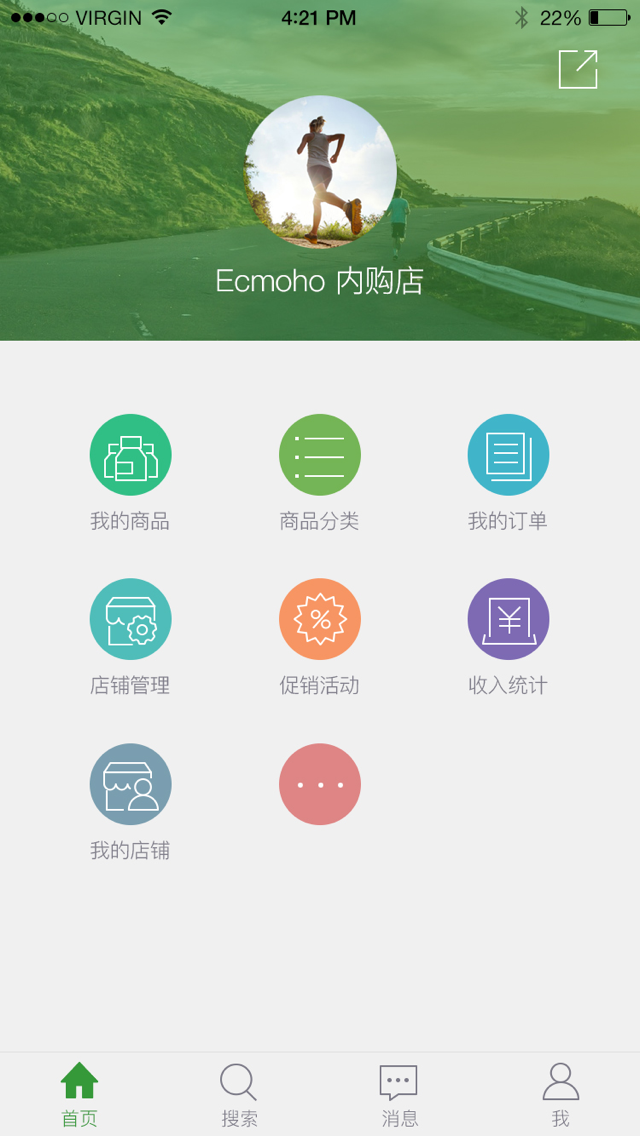Viewport: 640px width, 1136px height.
Task: Switch to the 搜索 search tab
Action: pyautogui.click(x=240, y=1094)
